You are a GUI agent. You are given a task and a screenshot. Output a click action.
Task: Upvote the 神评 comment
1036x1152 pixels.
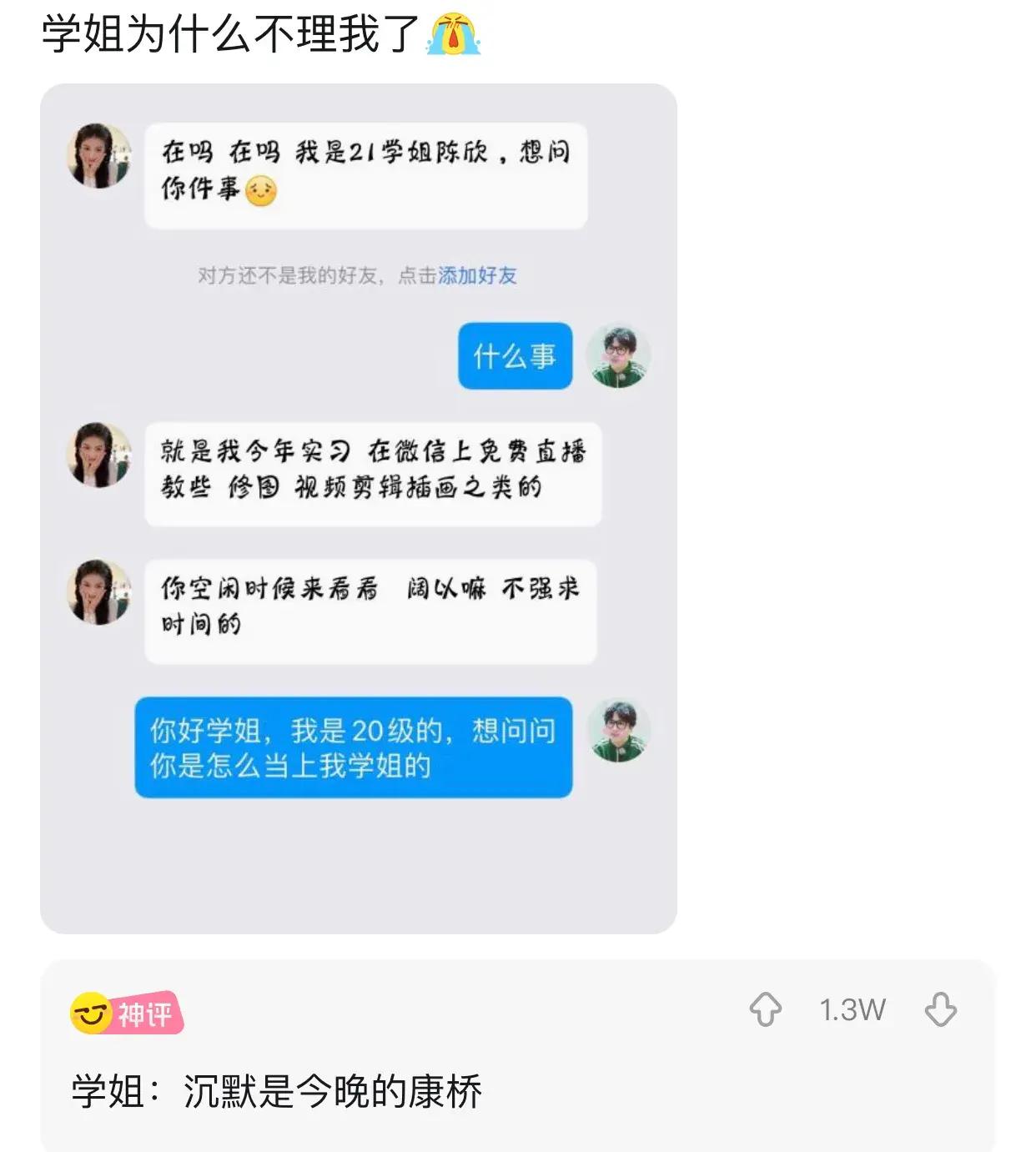coord(765,1009)
